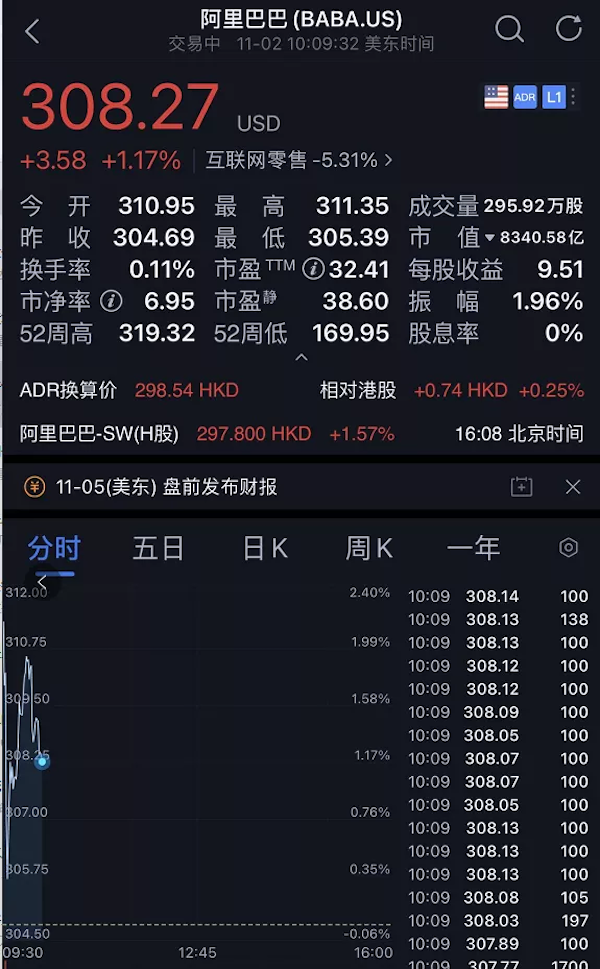The image size is (600, 969).
Task: Show 市净率 info tooltip
Action: [x=111, y=301]
